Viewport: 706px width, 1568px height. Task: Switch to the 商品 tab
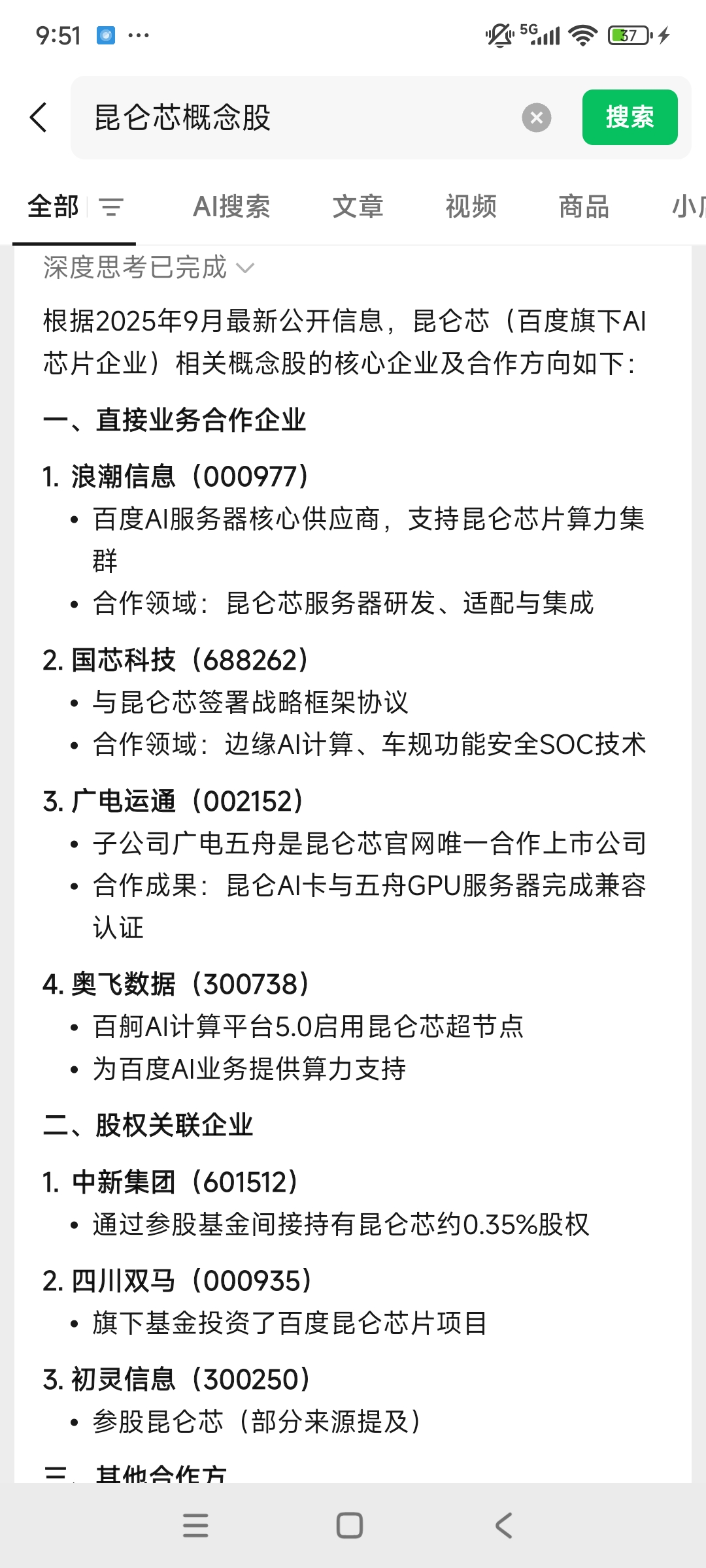click(x=584, y=207)
